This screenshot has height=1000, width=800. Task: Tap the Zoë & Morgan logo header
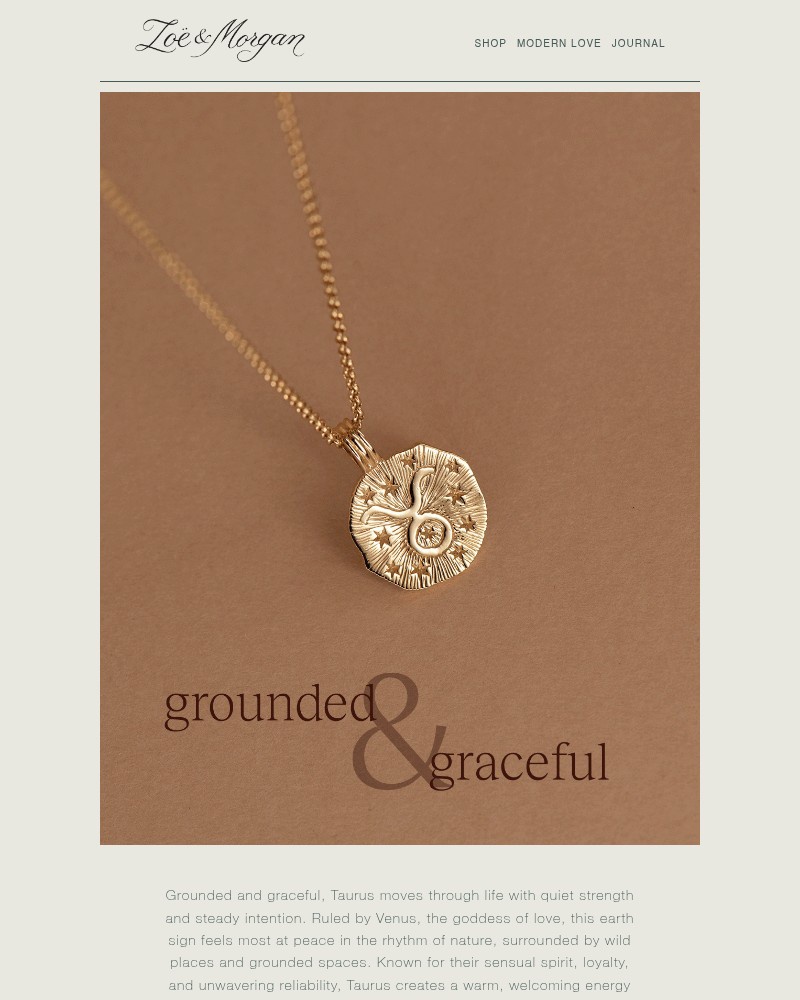pos(220,40)
